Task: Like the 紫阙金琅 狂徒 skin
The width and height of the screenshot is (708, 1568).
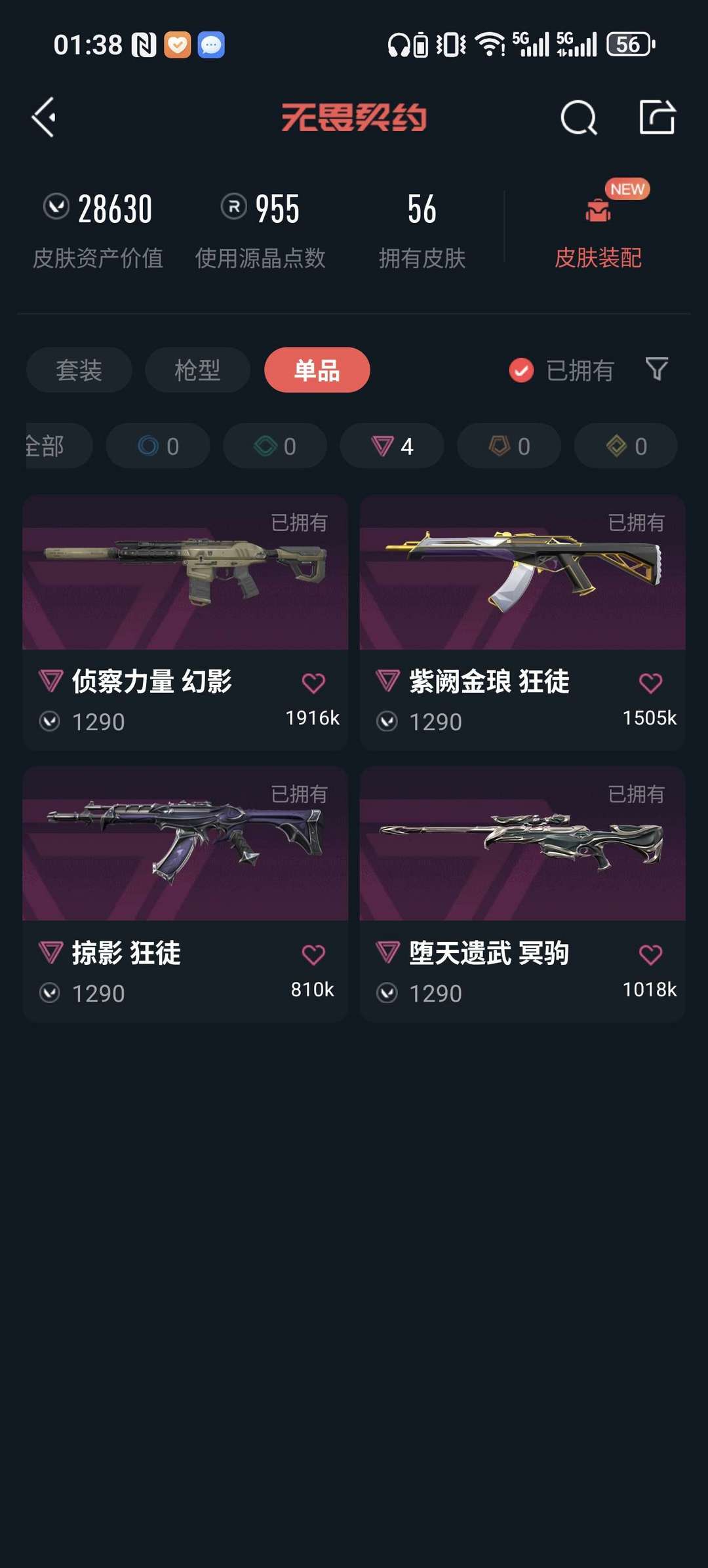Action: tap(650, 683)
